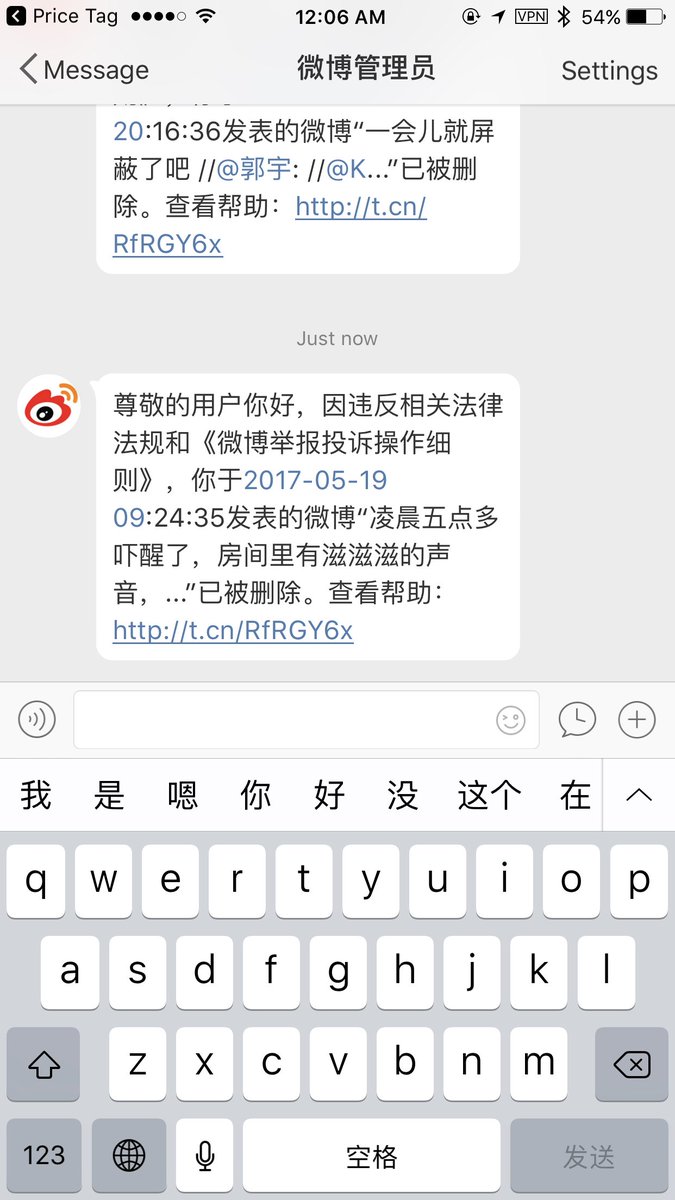
Task: Tap the 发送 send key
Action: coord(588,1157)
